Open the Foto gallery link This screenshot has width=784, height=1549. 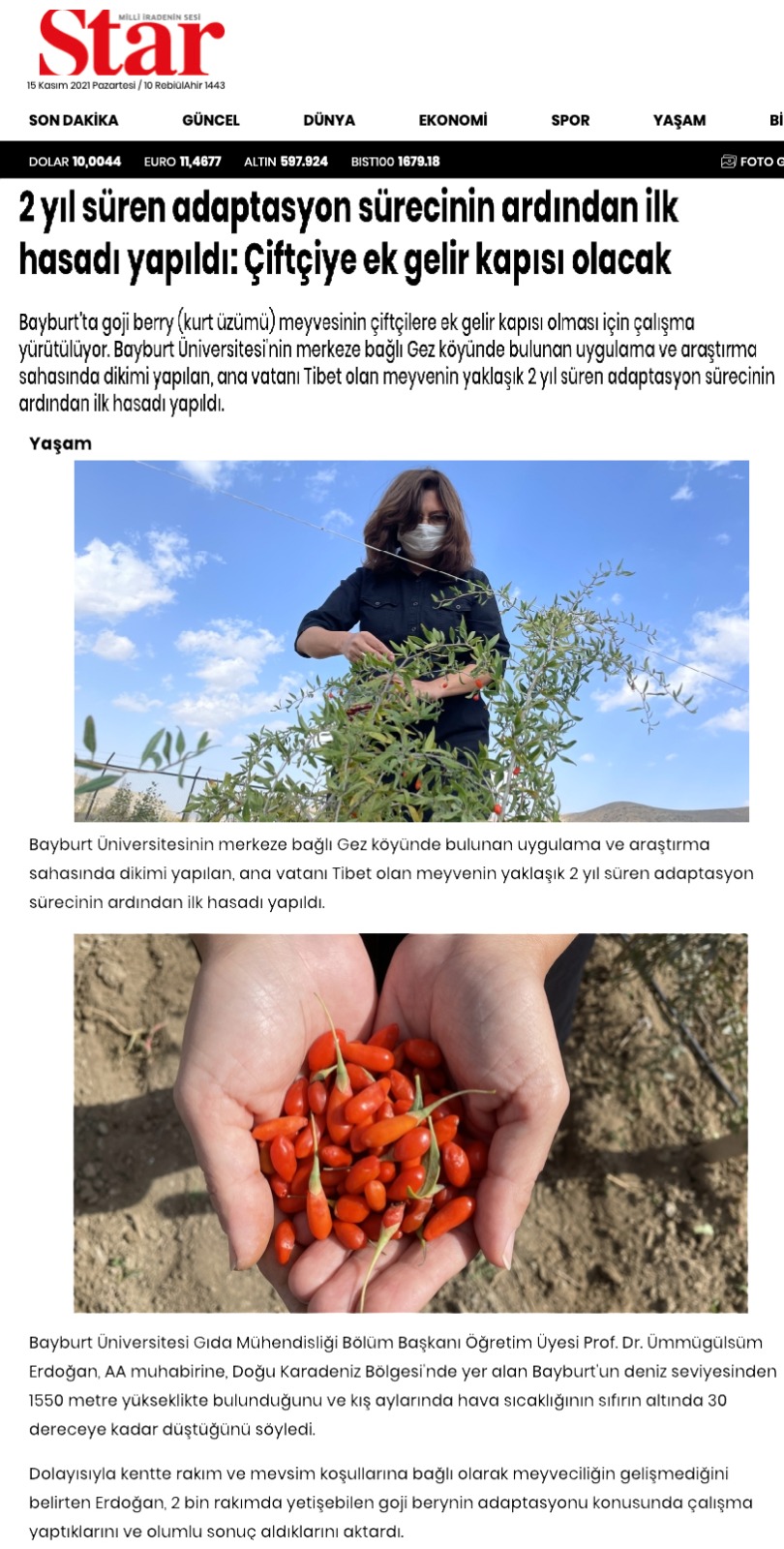(x=753, y=162)
